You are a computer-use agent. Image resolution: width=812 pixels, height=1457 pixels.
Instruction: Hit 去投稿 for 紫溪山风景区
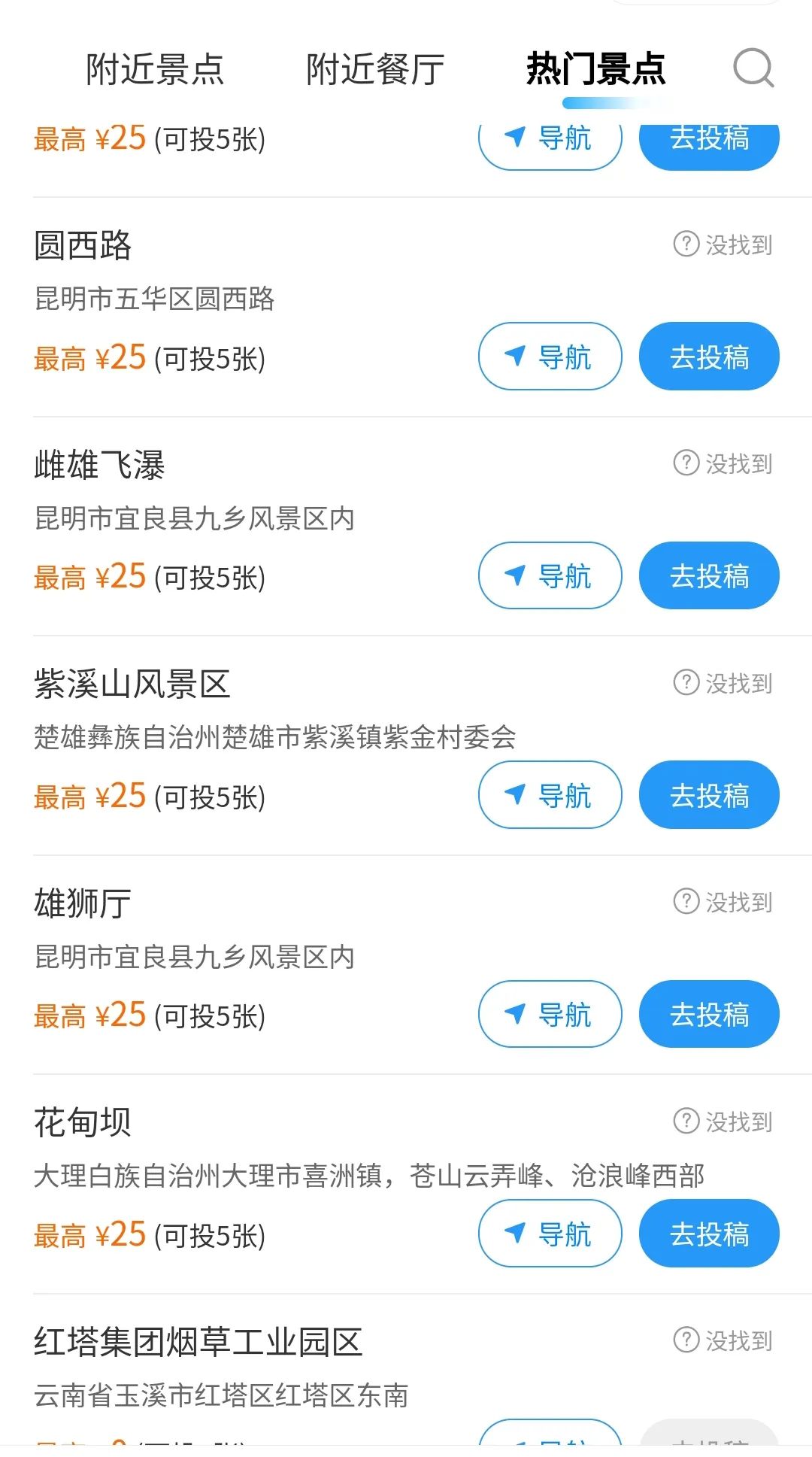pos(709,795)
